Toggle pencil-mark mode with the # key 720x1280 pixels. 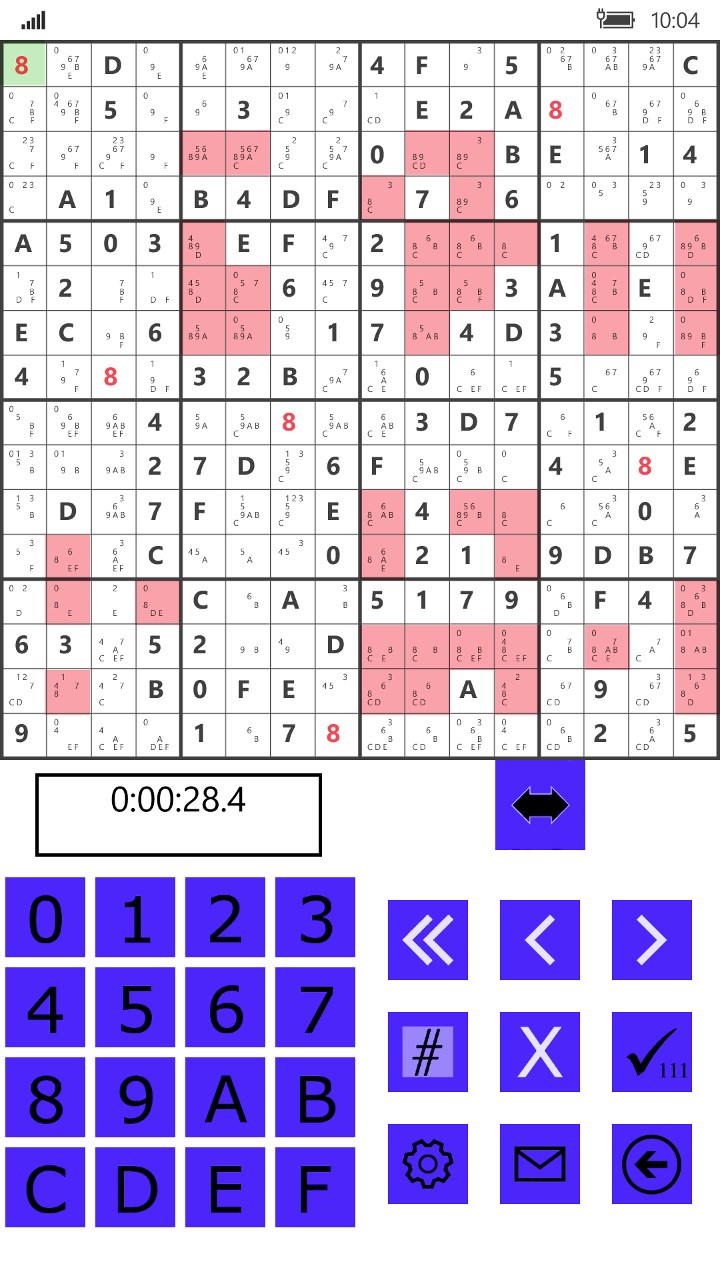428,1052
